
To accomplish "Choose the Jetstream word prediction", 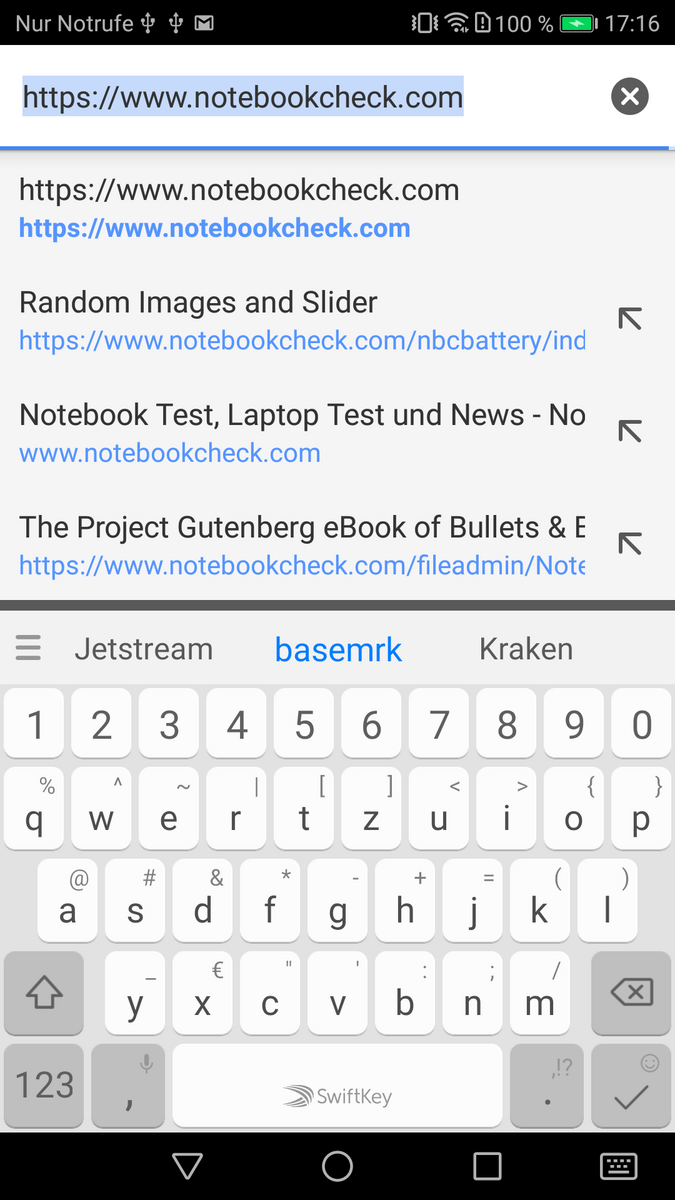I will click(144, 649).
